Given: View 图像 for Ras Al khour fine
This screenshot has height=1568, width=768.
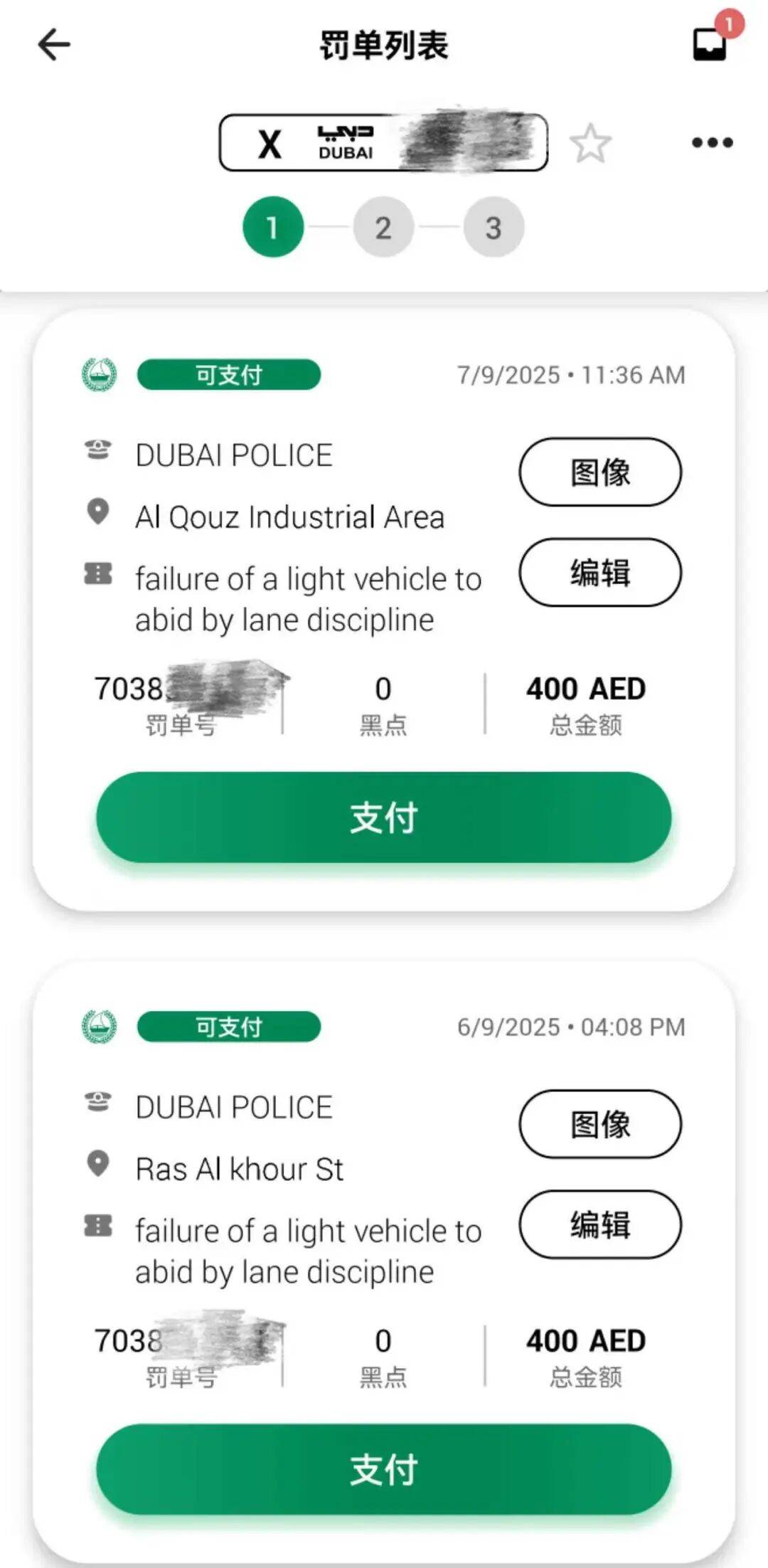Looking at the screenshot, I should coord(599,1124).
